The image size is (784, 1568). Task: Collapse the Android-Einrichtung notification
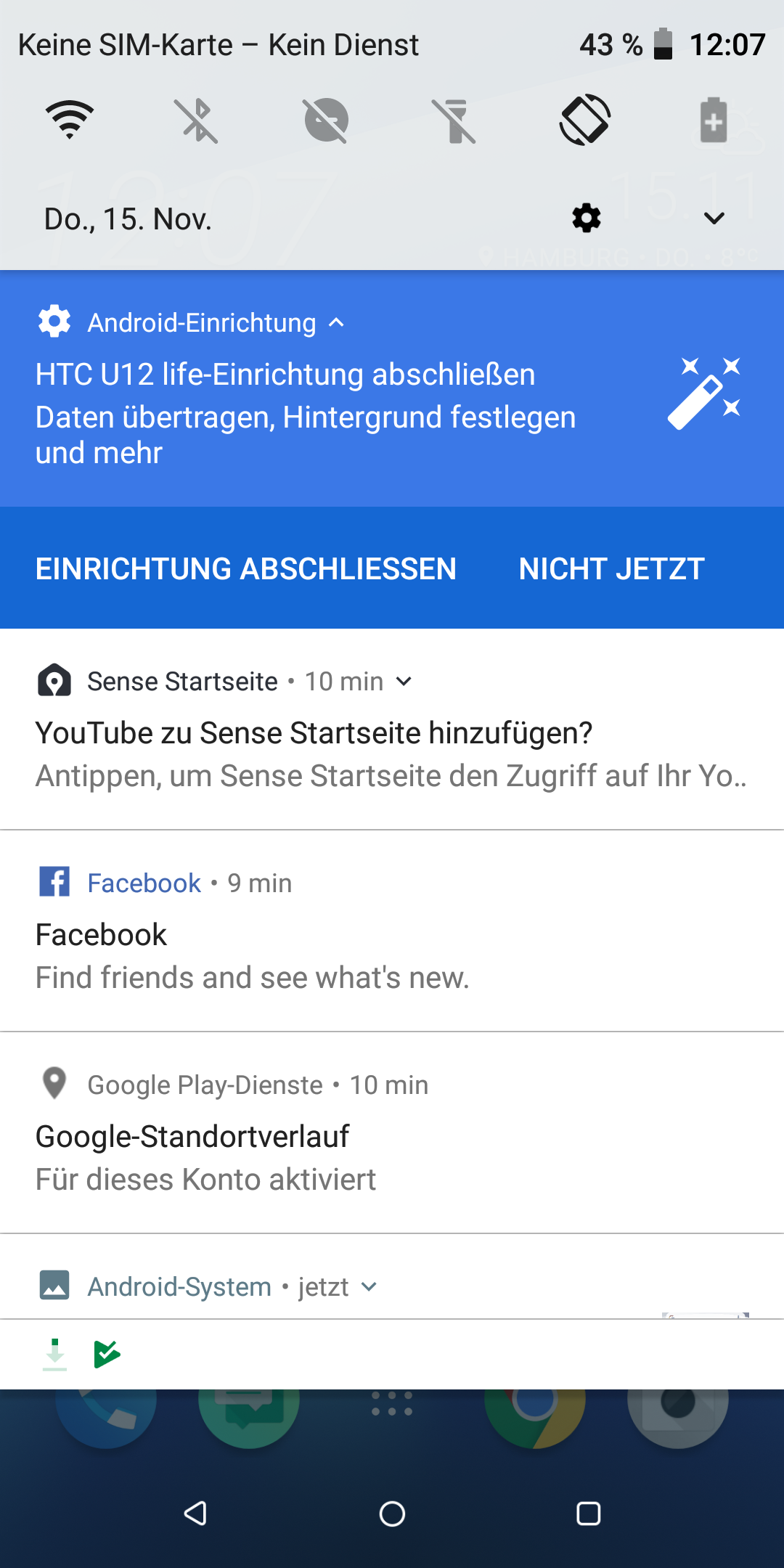[337, 323]
